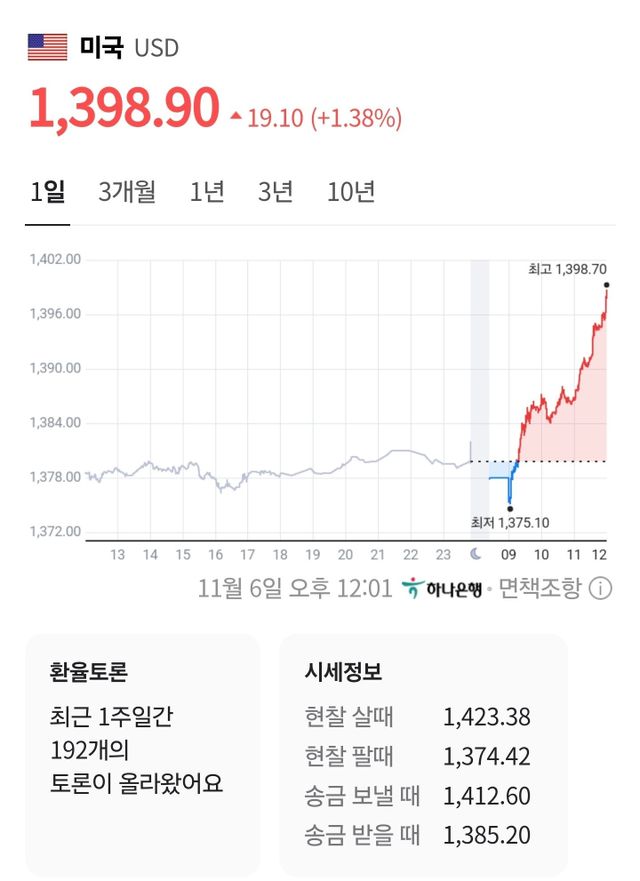Show the 3년 chart period
The height and width of the screenshot is (881, 640).
click(275, 192)
